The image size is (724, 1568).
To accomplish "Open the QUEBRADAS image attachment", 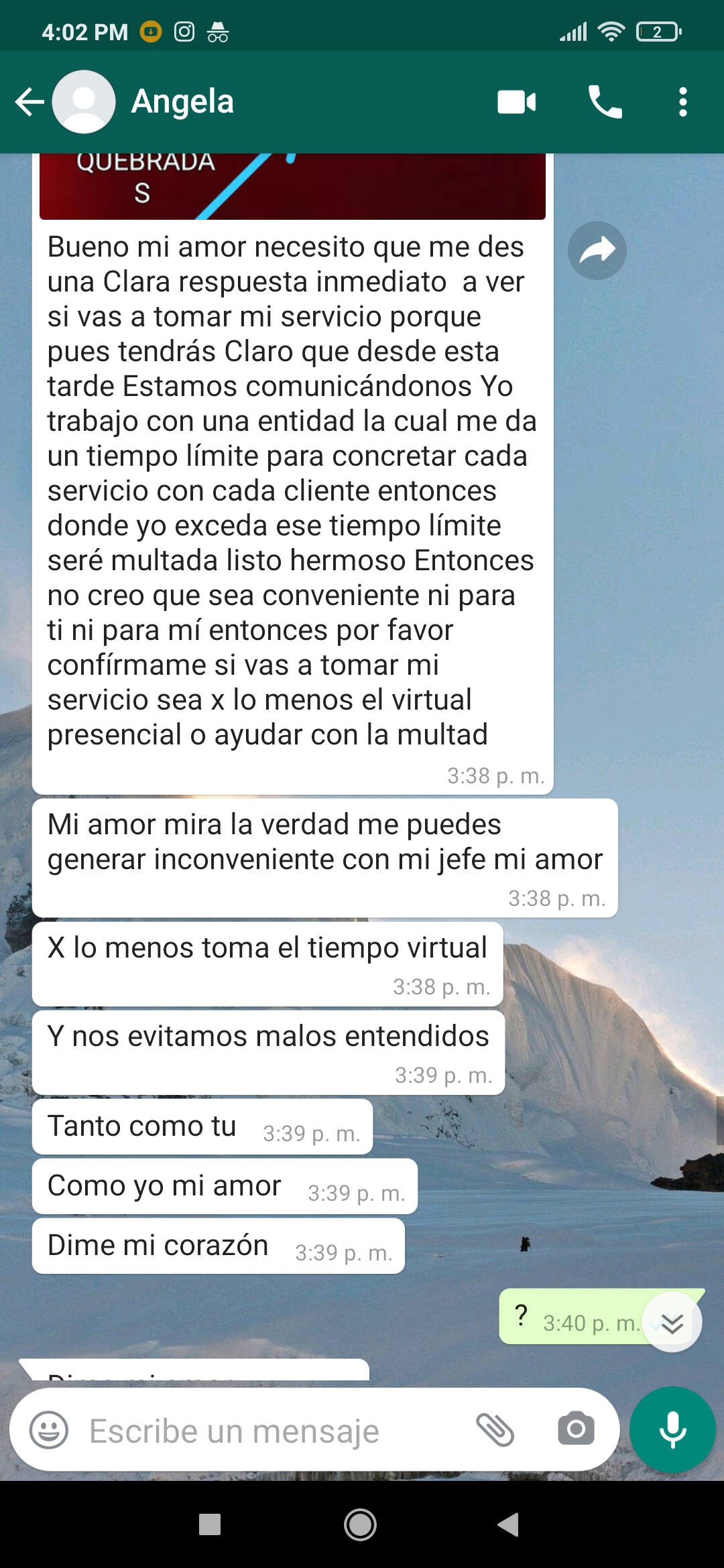I will [292, 186].
